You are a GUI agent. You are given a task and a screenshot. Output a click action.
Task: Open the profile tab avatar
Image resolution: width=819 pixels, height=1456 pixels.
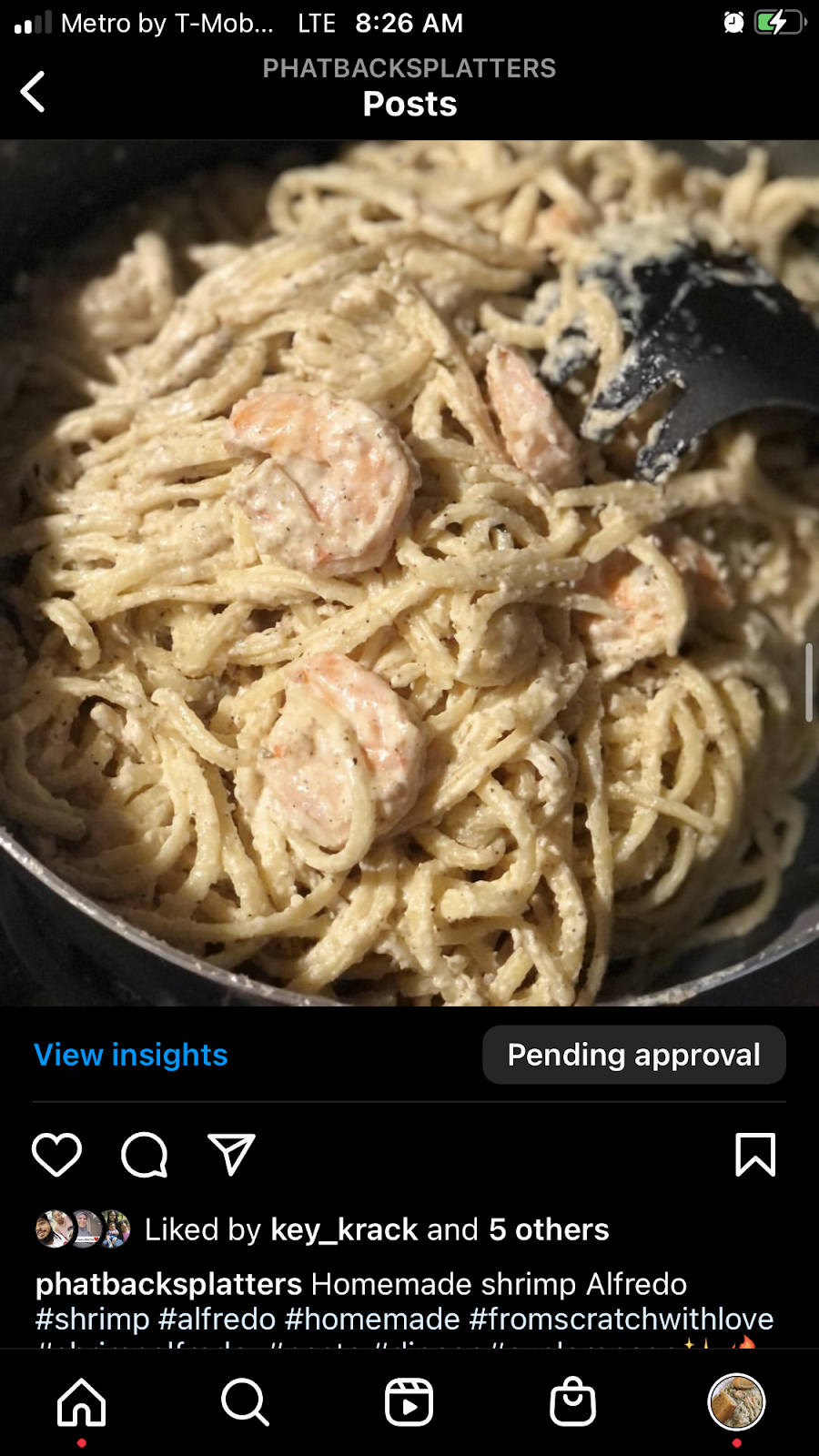[736, 1402]
